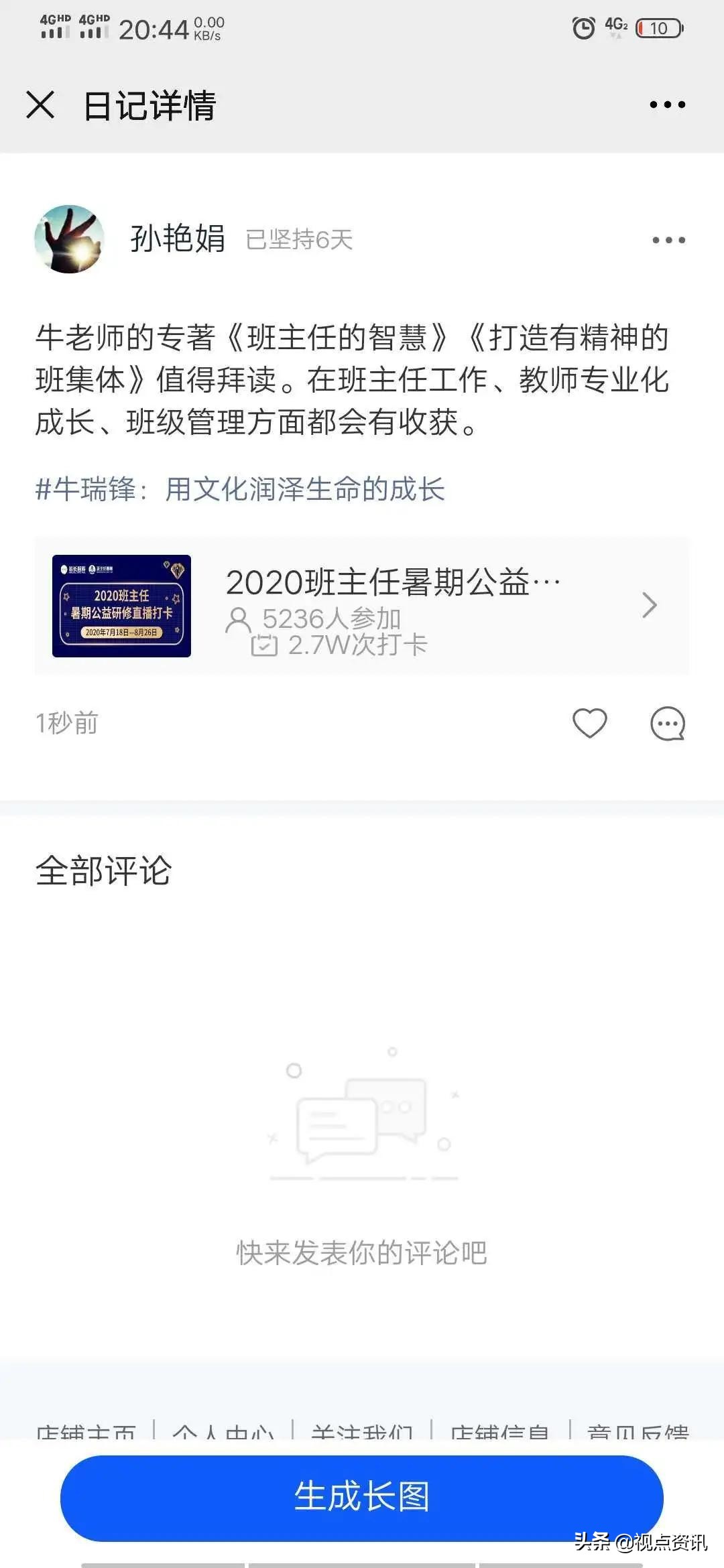Expand the activity card via the right chevron
The width and height of the screenshot is (724, 1568).
coord(648,605)
